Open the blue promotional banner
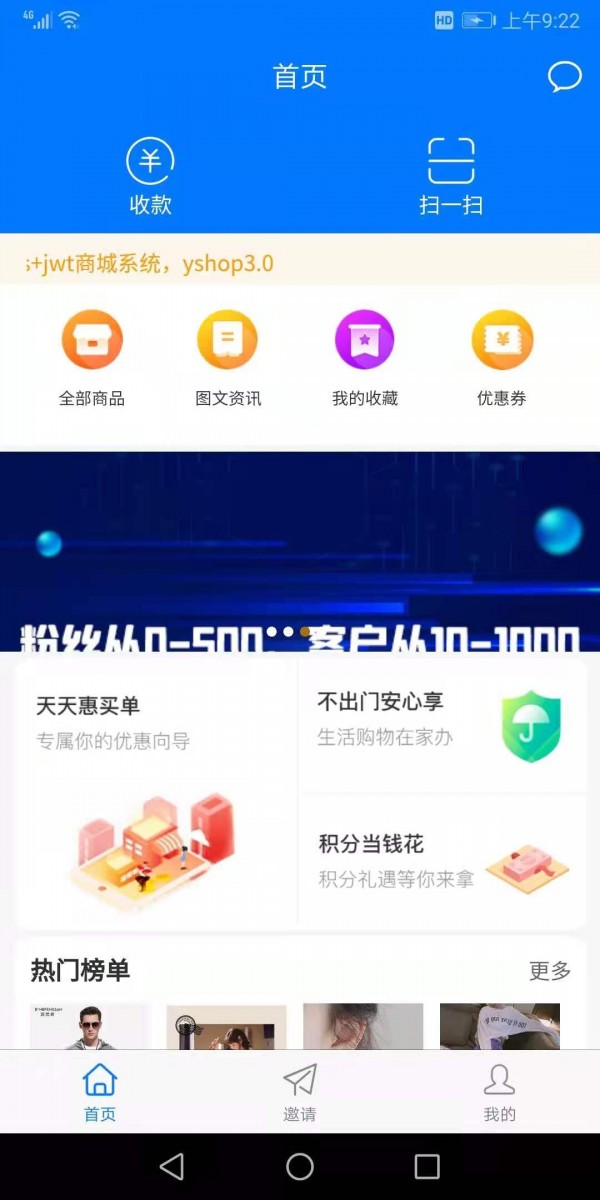The image size is (600, 1200). (300, 550)
